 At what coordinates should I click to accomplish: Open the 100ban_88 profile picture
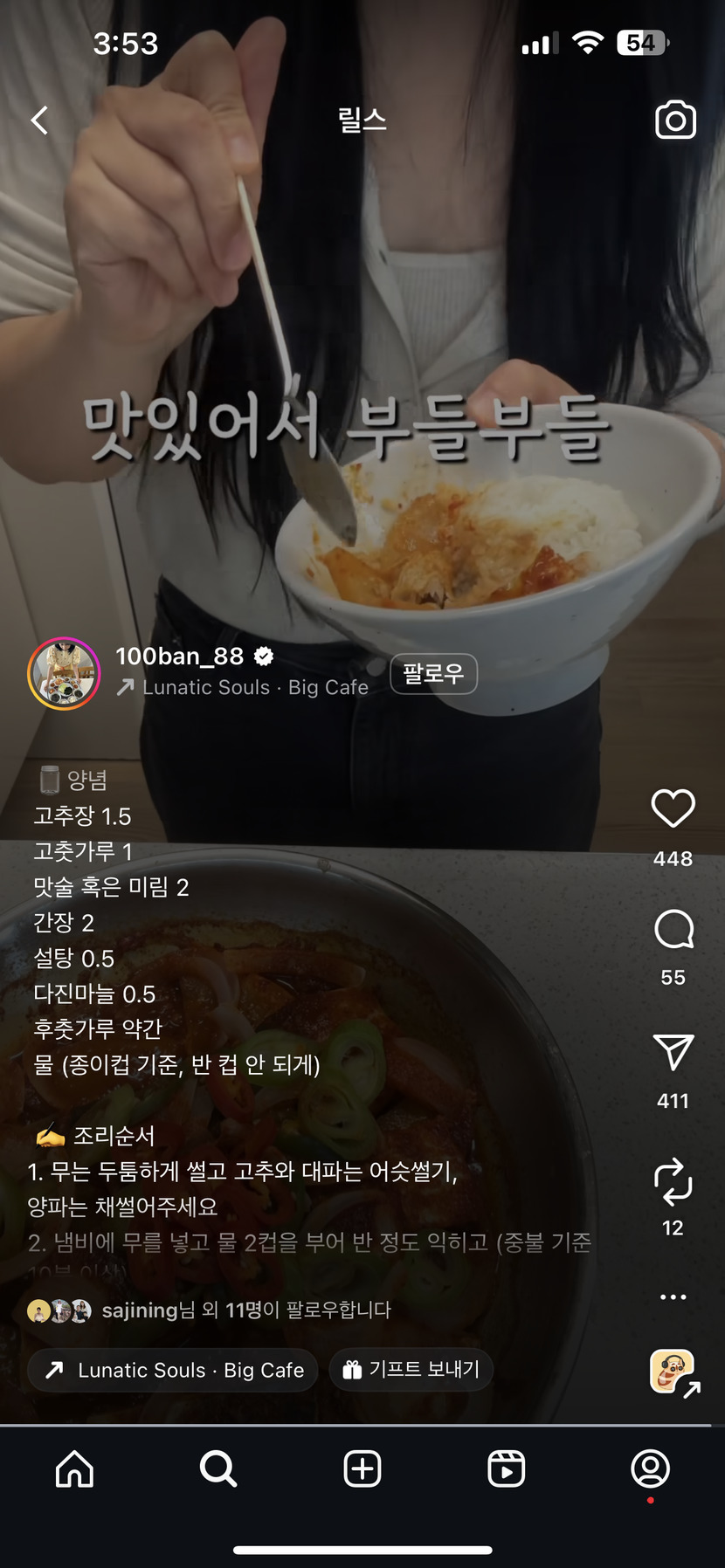[64, 673]
